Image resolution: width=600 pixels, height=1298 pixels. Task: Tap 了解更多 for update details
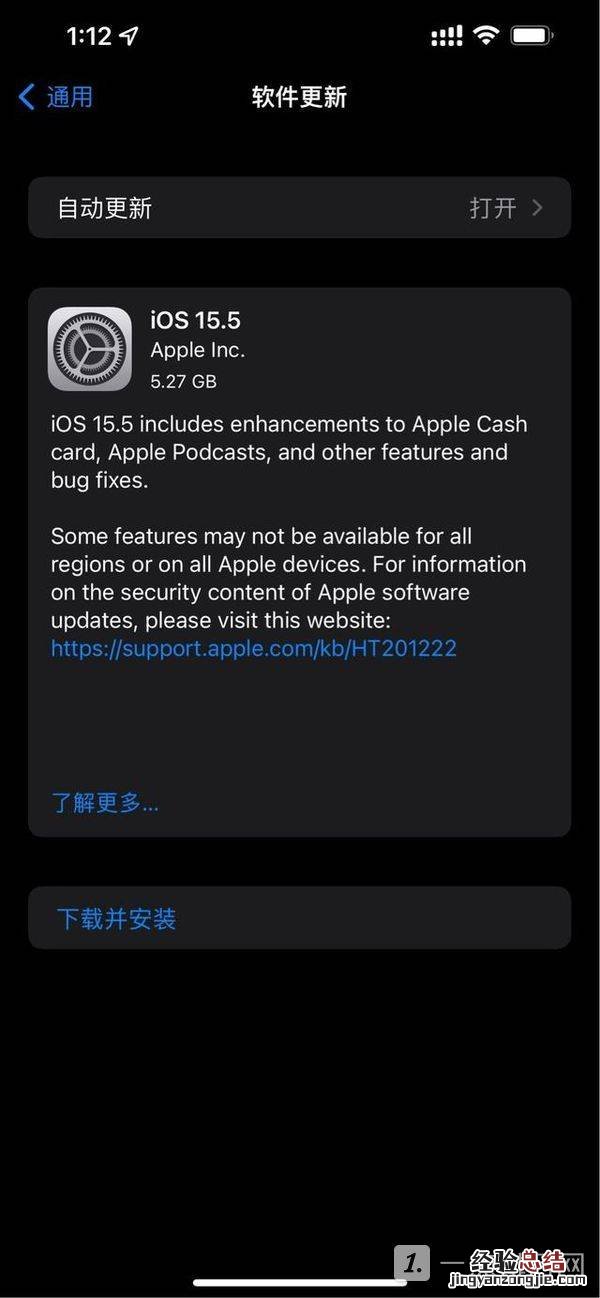point(105,802)
